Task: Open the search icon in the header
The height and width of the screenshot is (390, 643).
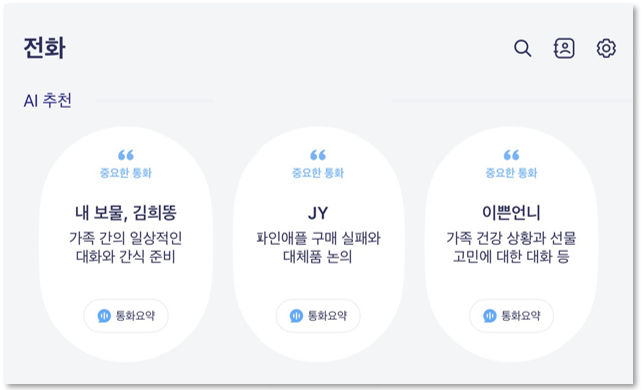Action: [x=522, y=48]
